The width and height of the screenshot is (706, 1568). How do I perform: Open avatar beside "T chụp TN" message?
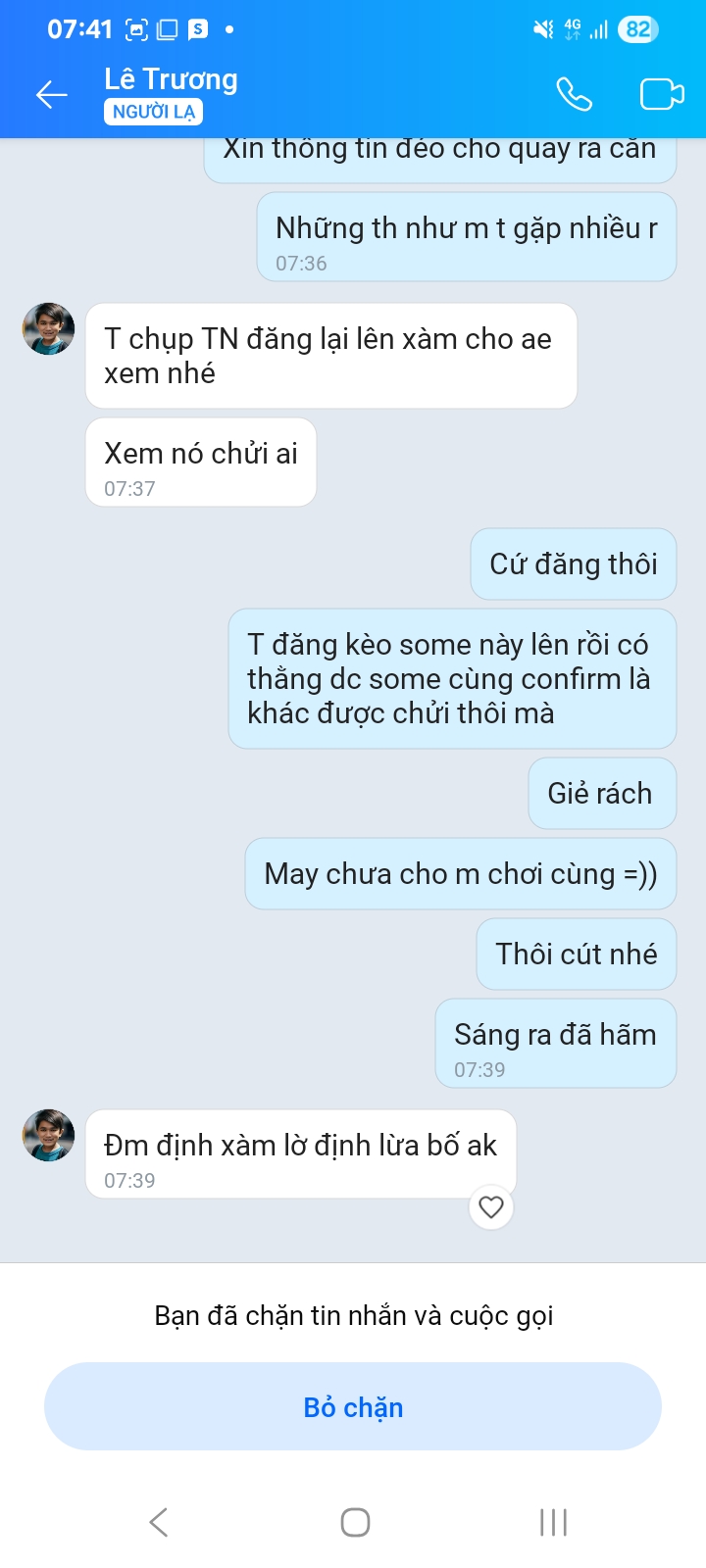click(49, 328)
